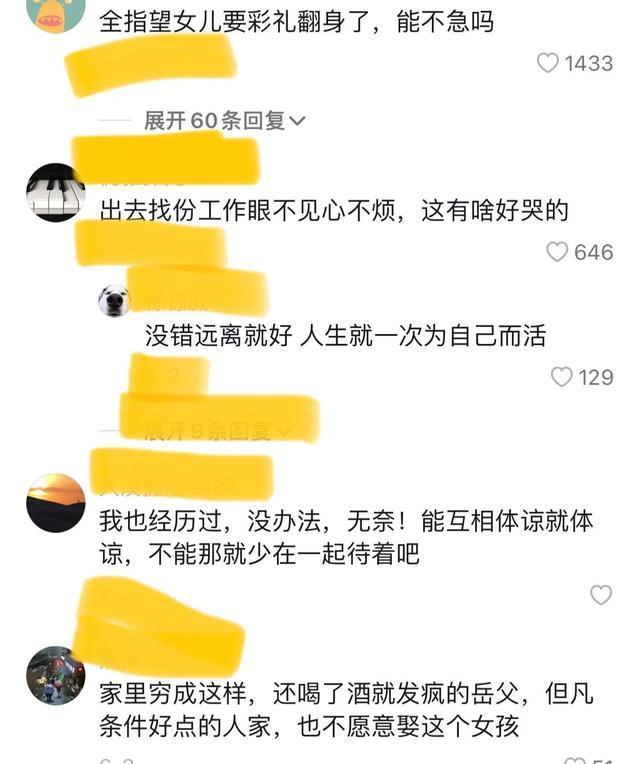This screenshot has height=764, width=640.
Task: Like the comment 出去找份工作眼不见心不烦
Action: (557, 252)
